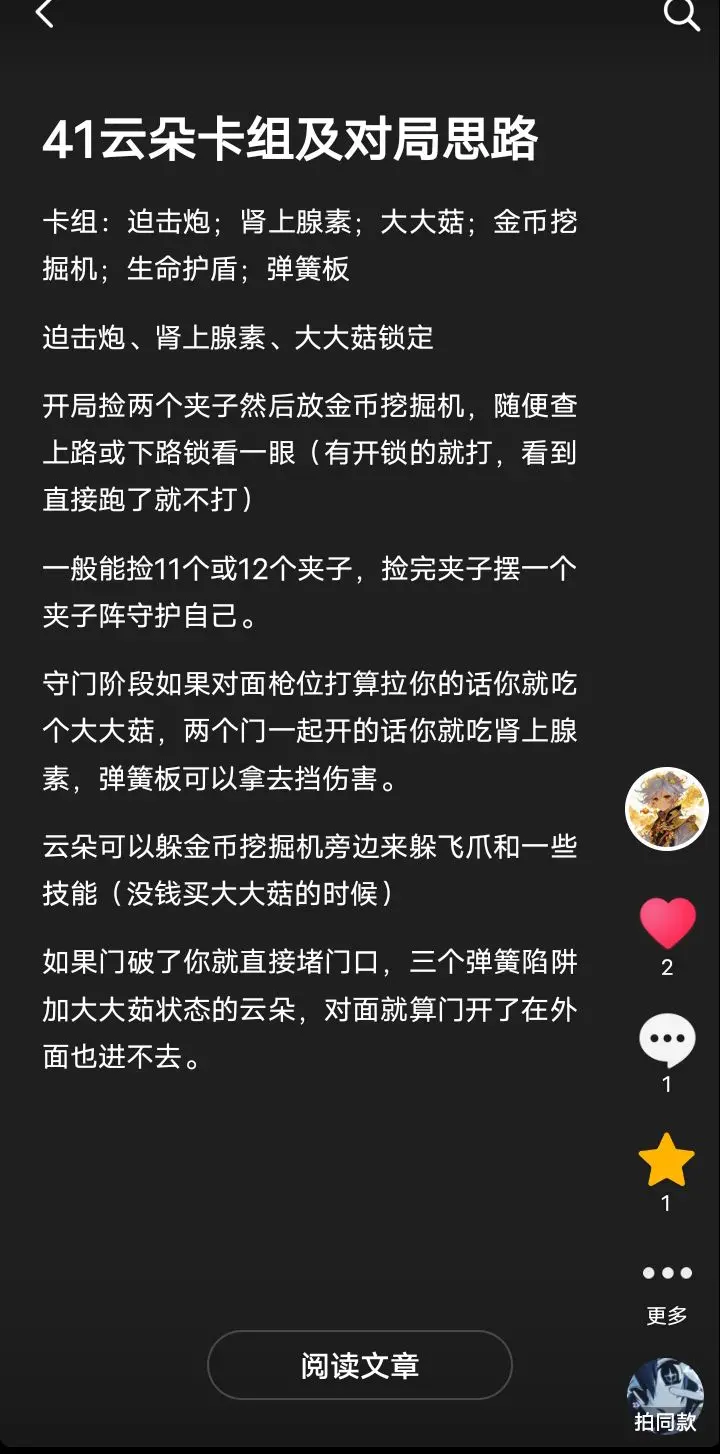Open the author's profile avatar
Screen dimensions: 720x1454
(x=667, y=809)
